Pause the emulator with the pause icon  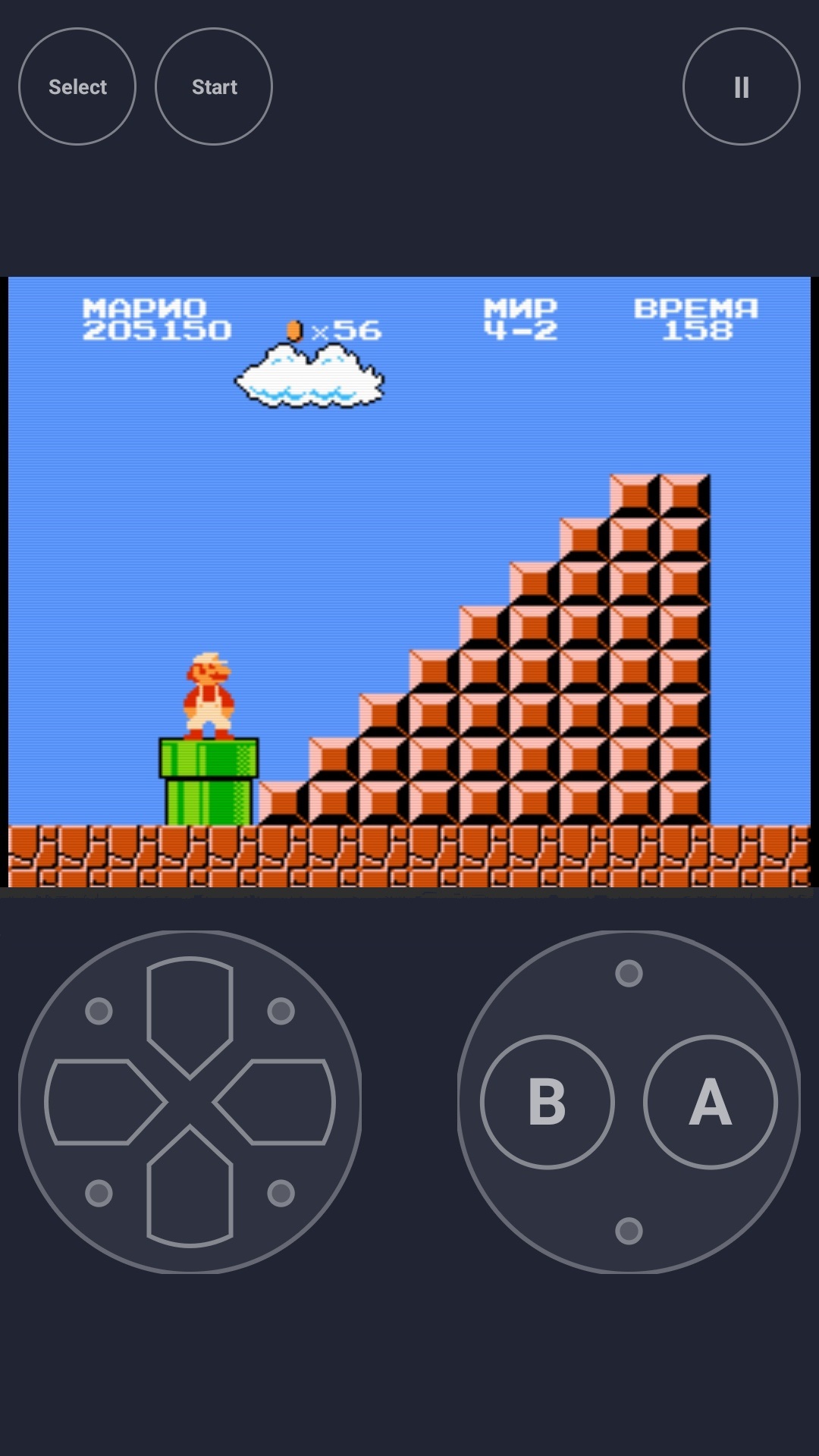coord(742,86)
